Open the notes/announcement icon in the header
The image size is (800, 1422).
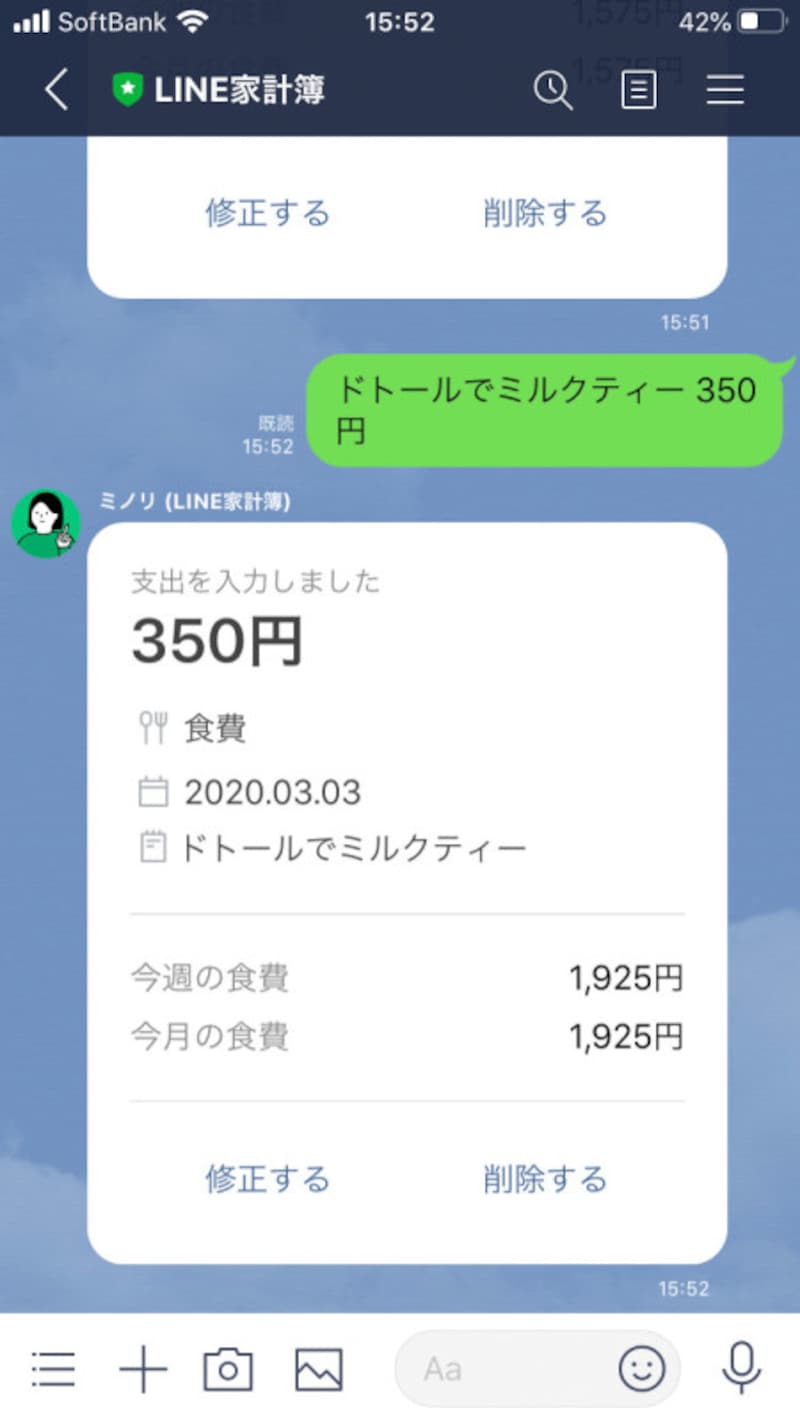[x=638, y=90]
